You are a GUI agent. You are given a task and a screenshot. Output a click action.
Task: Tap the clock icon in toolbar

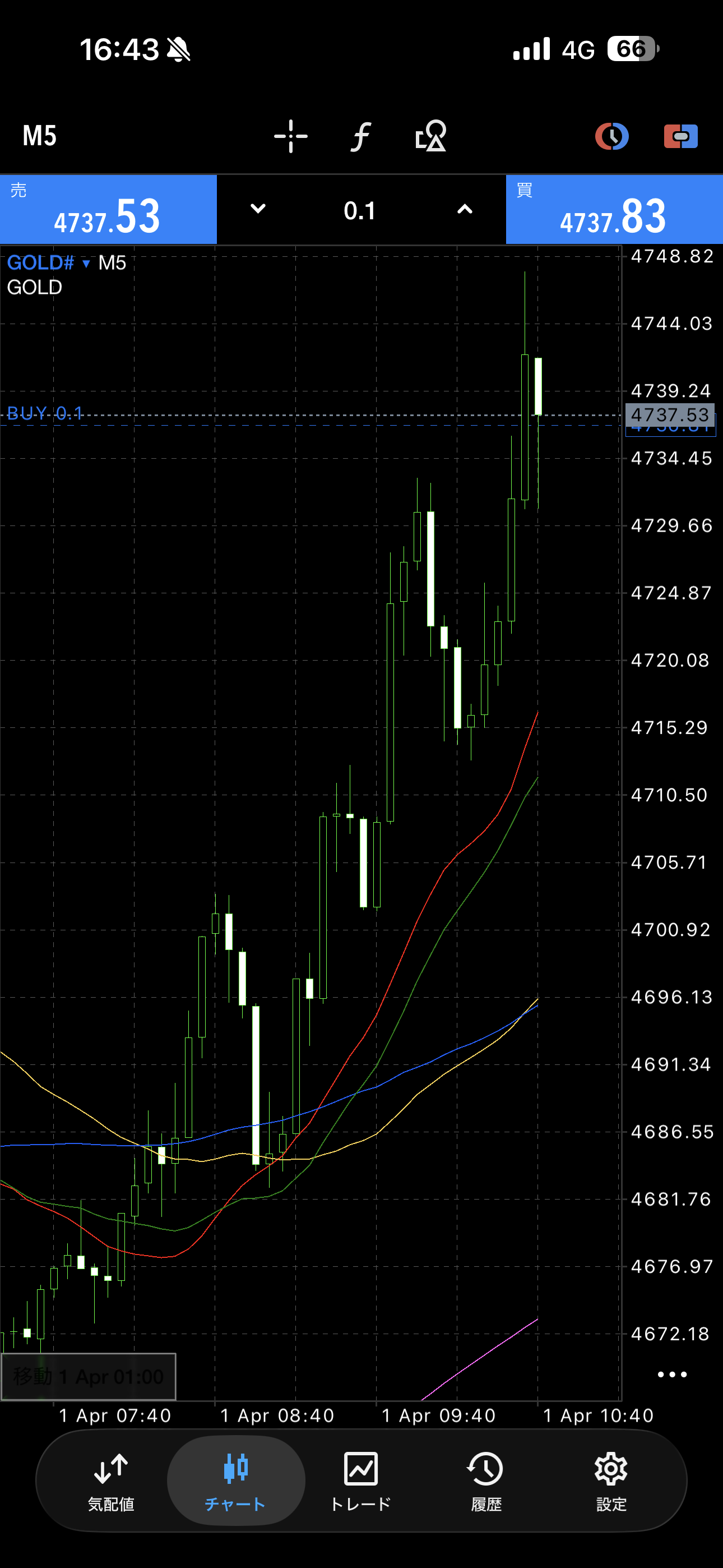click(611, 136)
